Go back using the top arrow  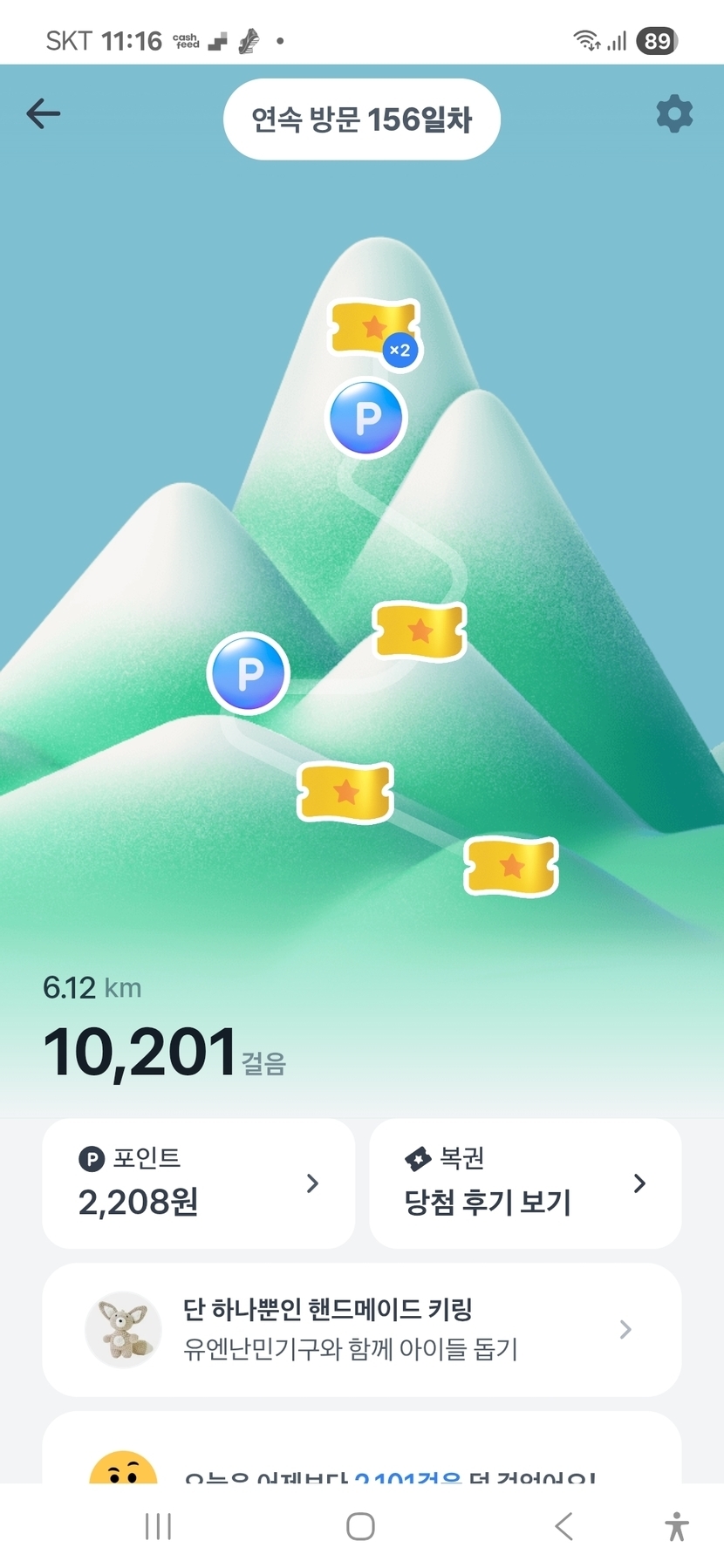click(x=44, y=113)
